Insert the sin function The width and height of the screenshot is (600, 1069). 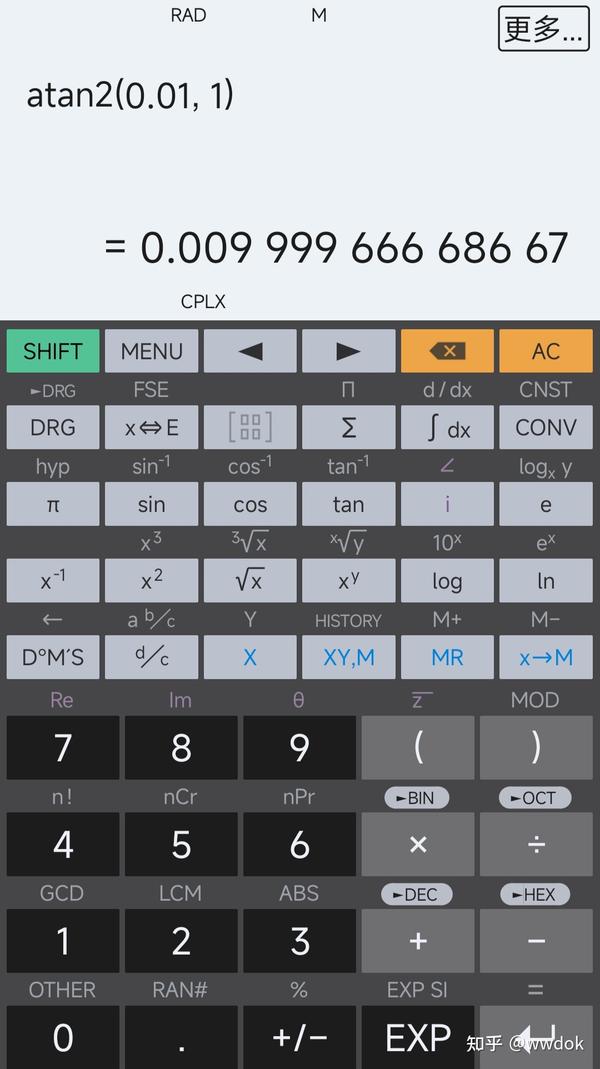152,504
